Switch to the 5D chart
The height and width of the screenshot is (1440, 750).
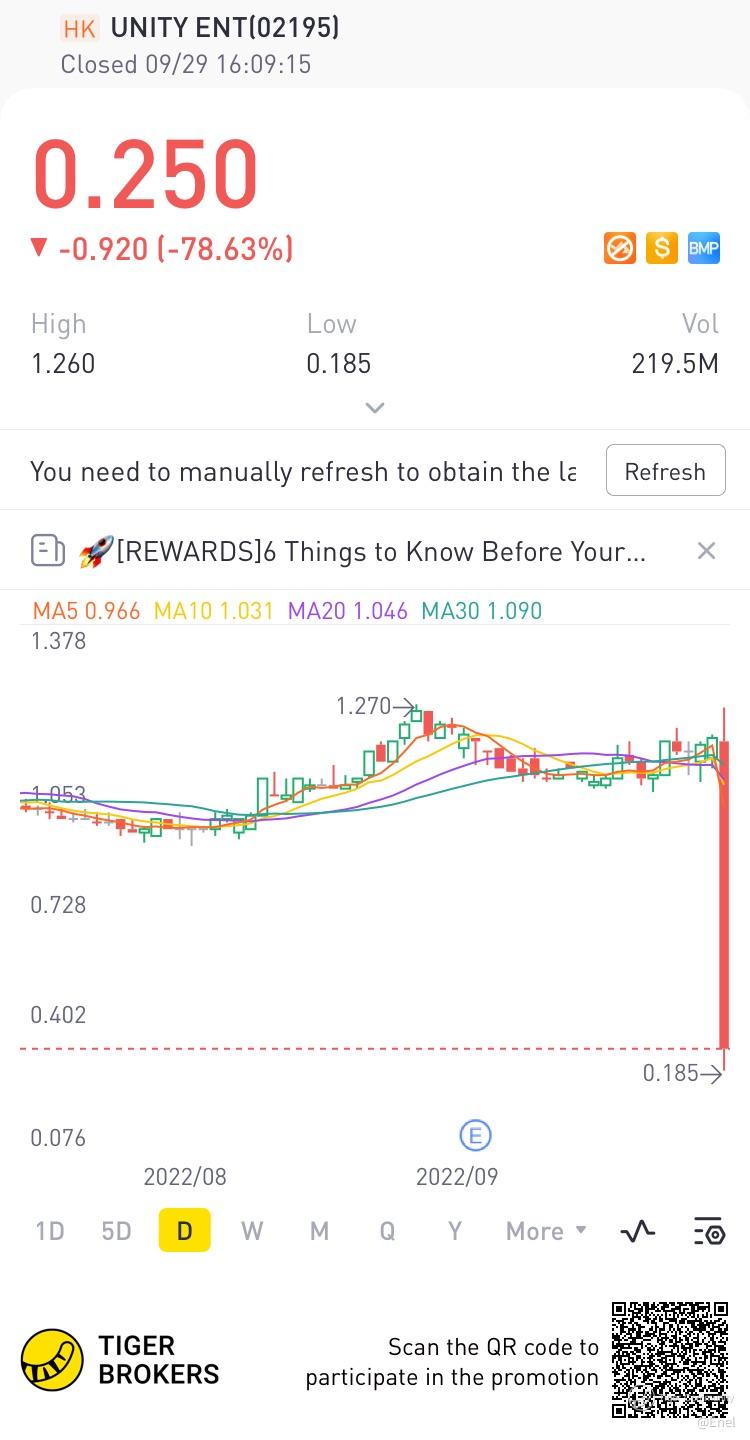pyautogui.click(x=117, y=1231)
